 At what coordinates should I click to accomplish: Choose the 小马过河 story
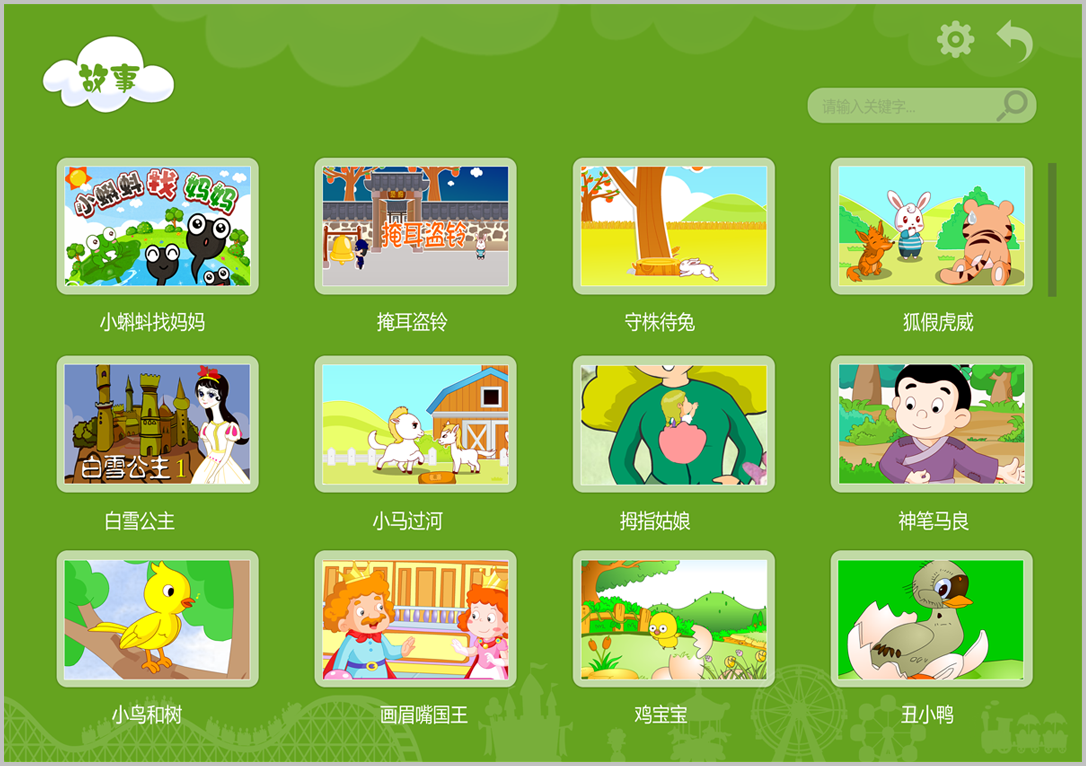coord(415,424)
